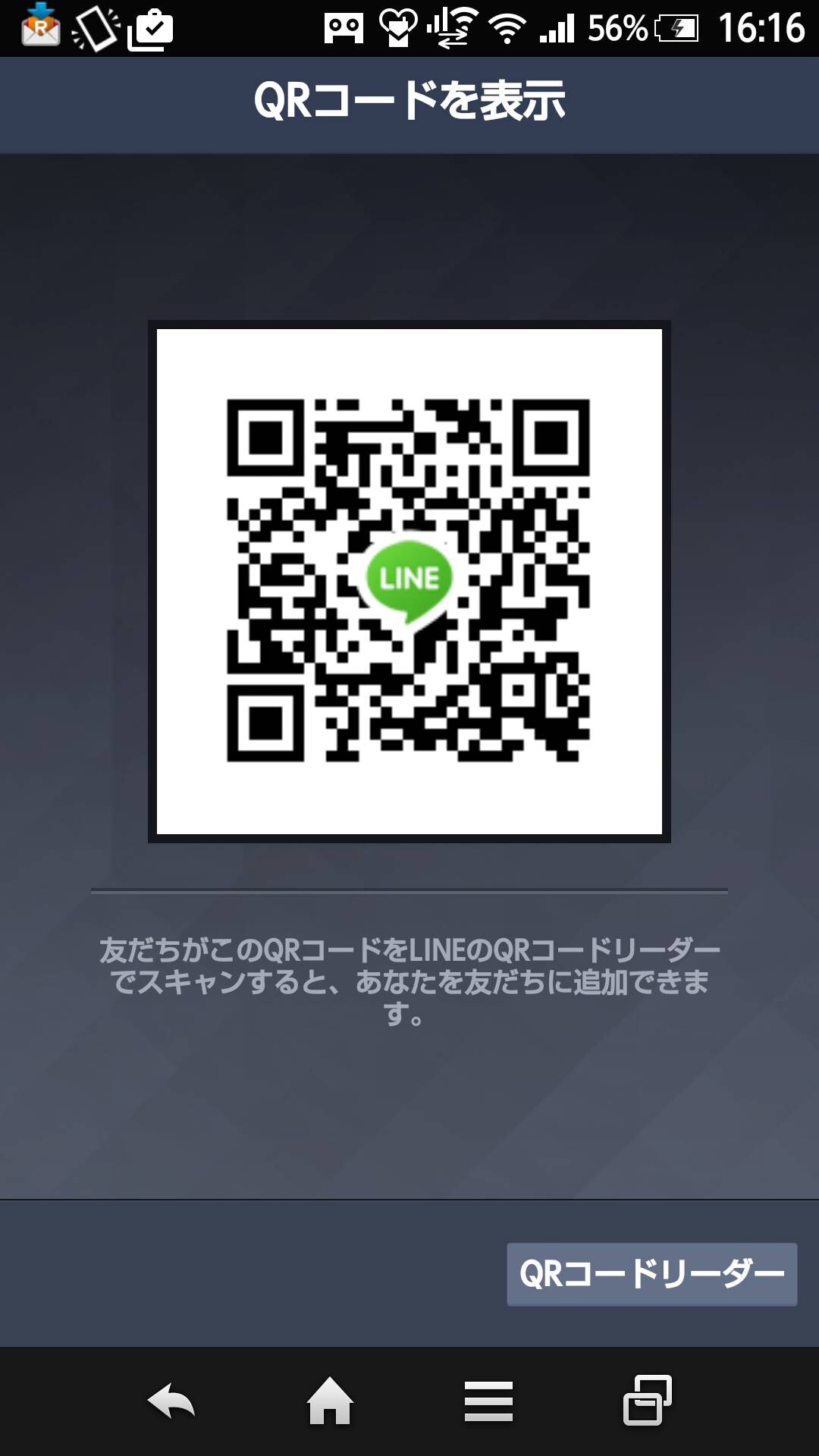This screenshot has width=819, height=1456.
Task: Open the QRコードリーダー button
Action: [651, 1274]
